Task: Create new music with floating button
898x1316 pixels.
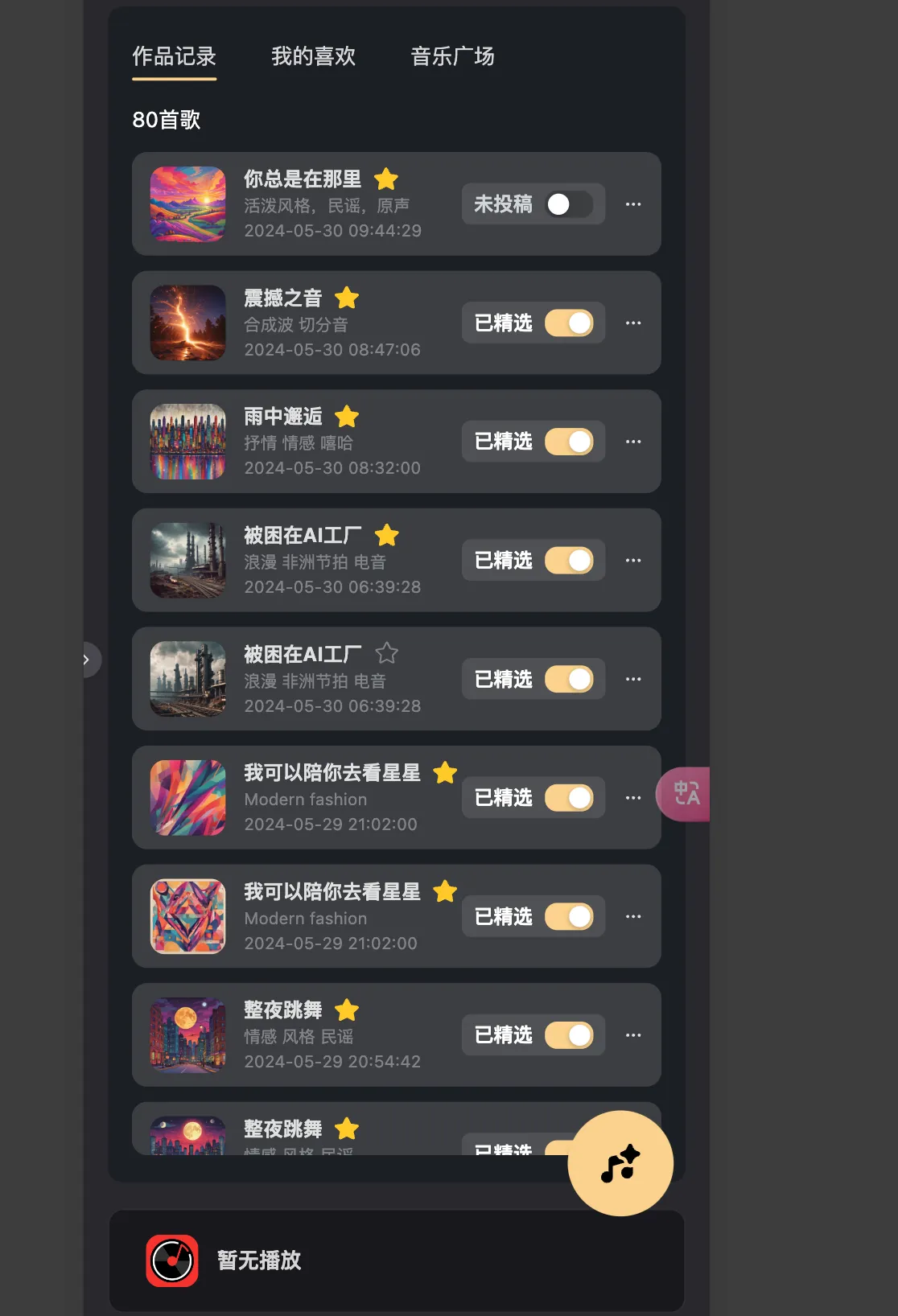Action: click(620, 1163)
